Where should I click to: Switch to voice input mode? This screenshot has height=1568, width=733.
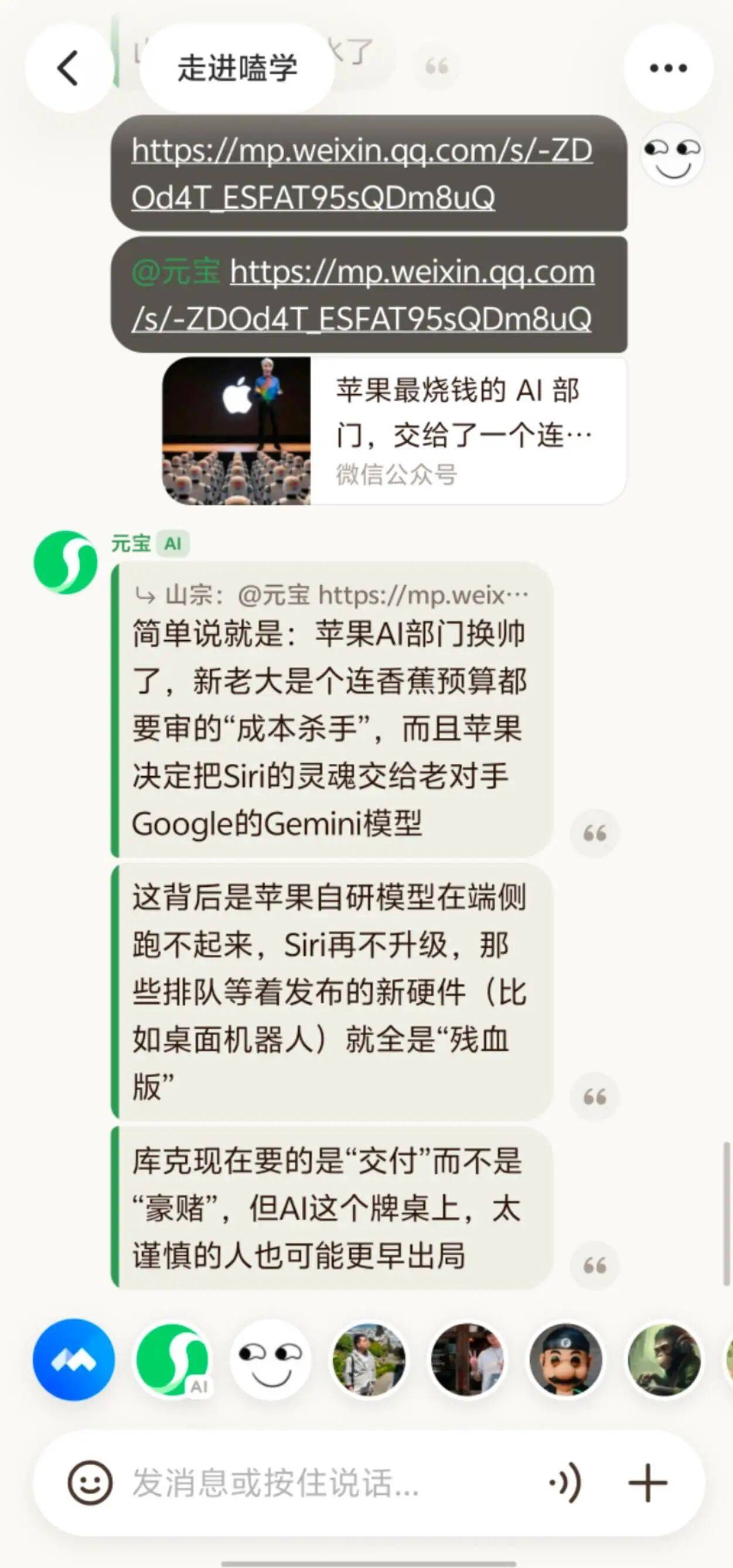click(x=565, y=1483)
